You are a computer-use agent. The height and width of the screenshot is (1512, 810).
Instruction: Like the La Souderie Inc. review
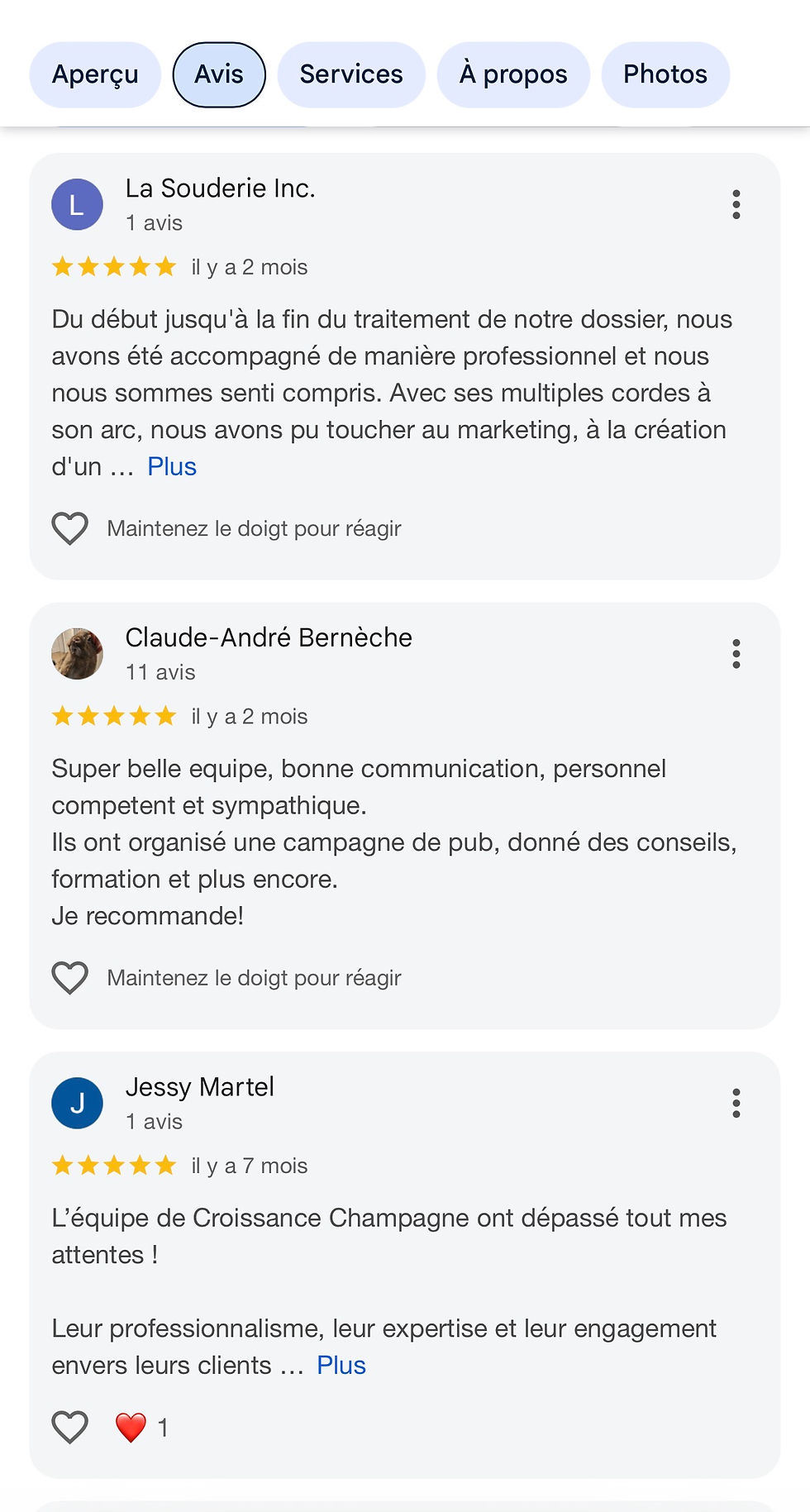70,529
